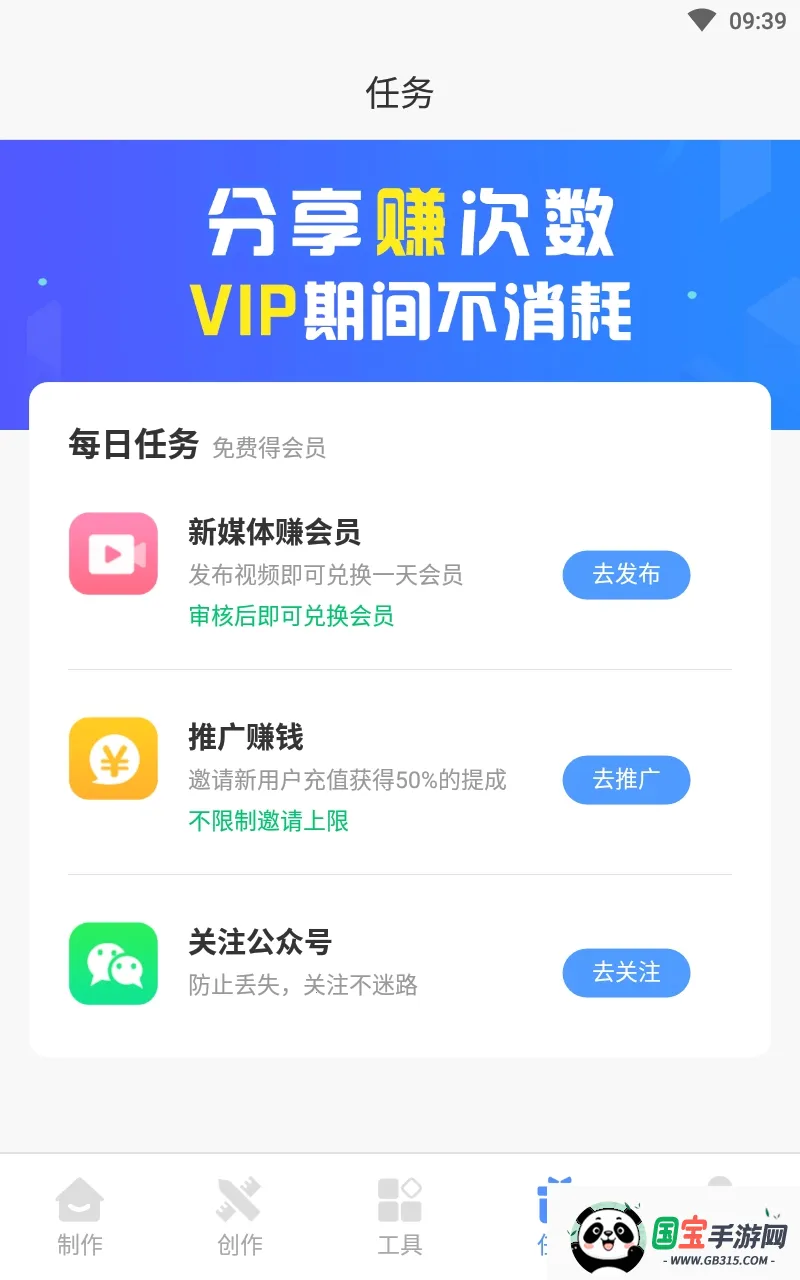Switch to the 制作 tab
This screenshot has height=1280, width=800.
tap(80, 1215)
